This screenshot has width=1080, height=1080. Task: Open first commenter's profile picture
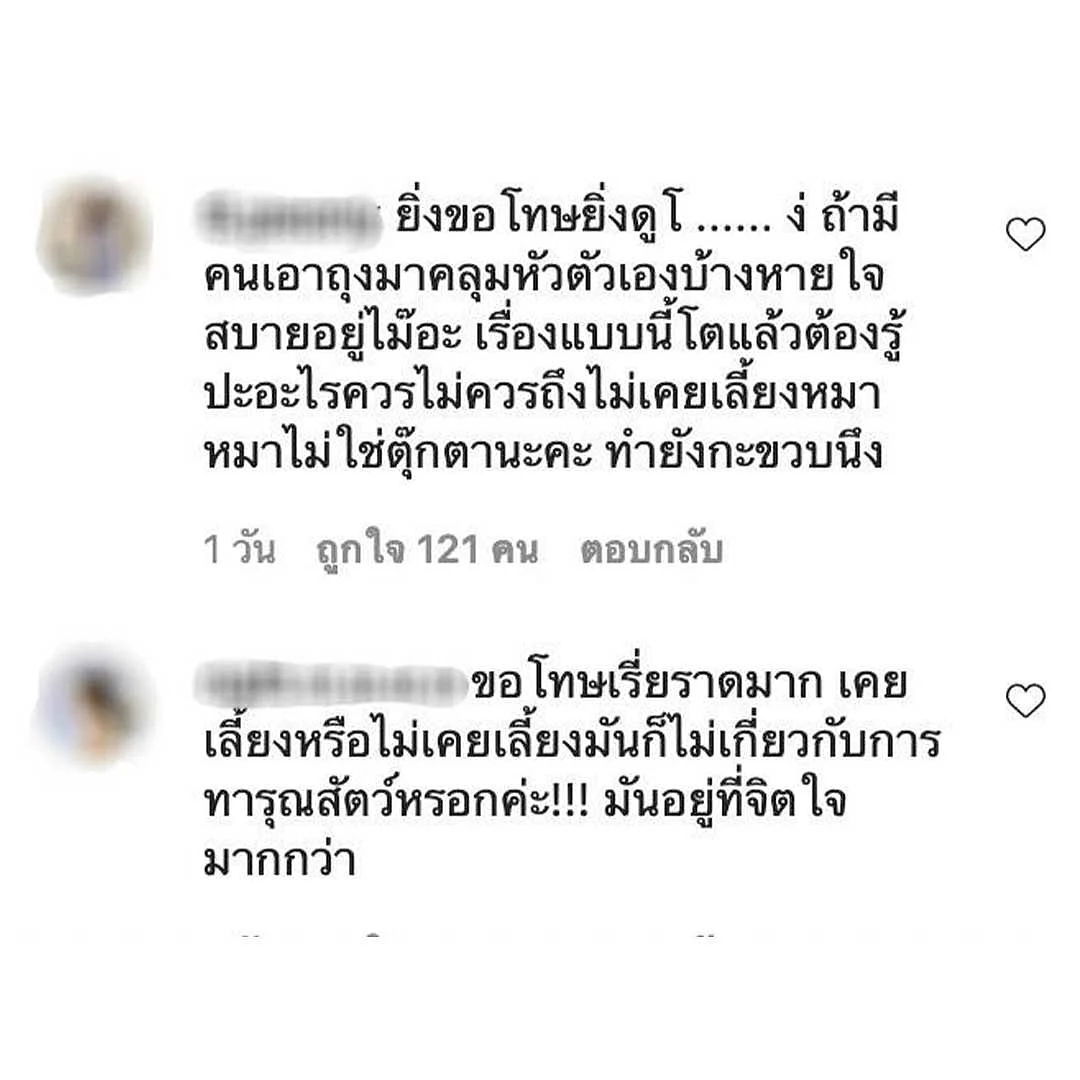pyautogui.click(x=93, y=235)
